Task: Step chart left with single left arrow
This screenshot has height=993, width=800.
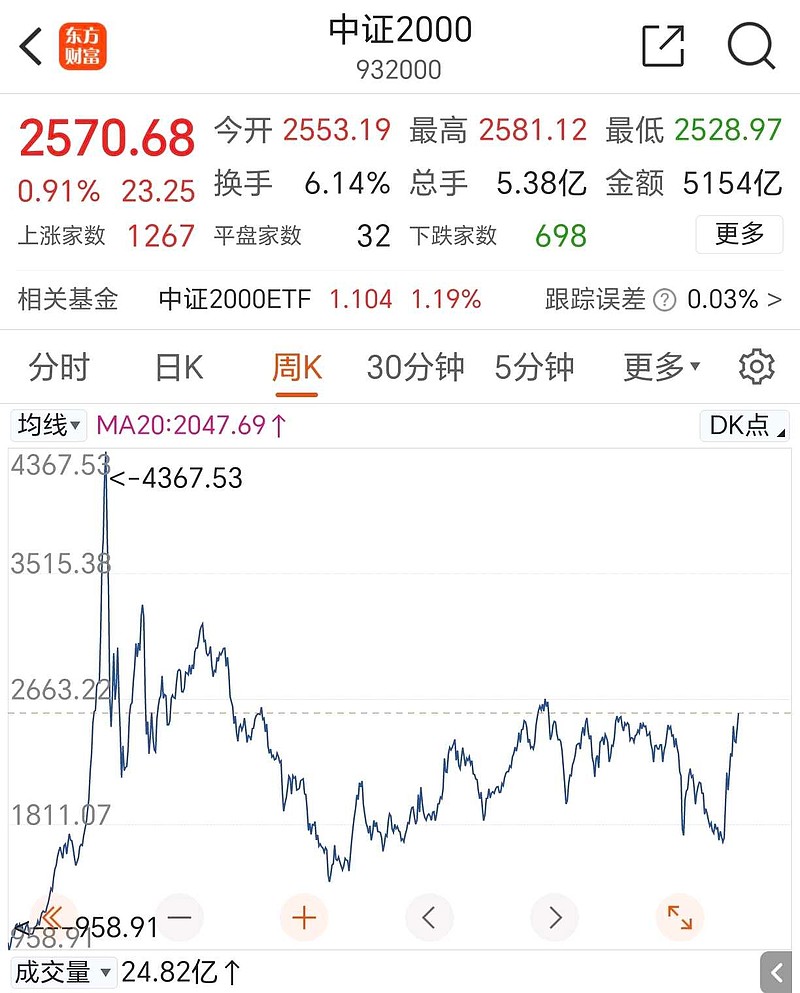Action: (429, 917)
